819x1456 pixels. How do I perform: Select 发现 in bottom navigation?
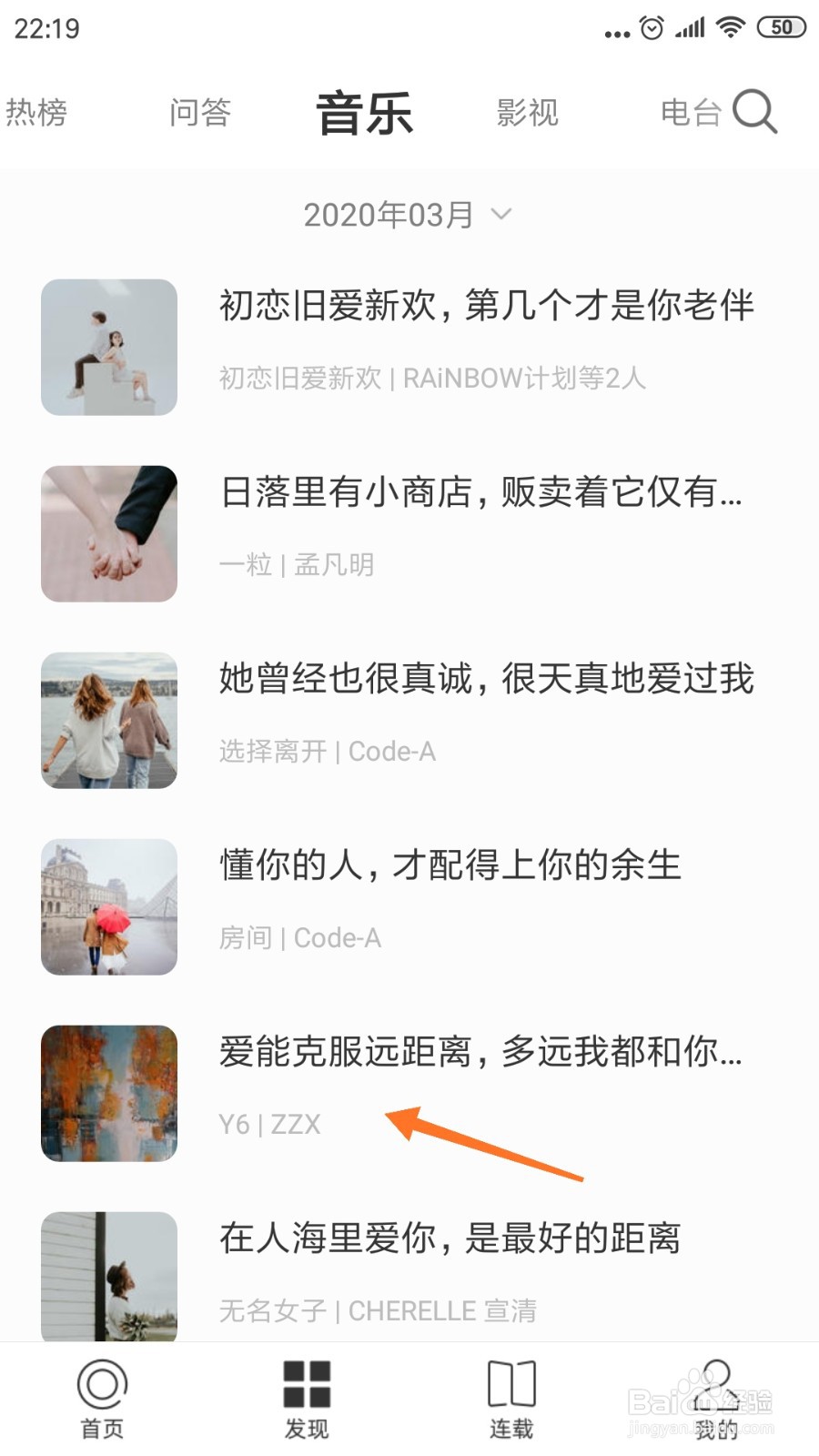(x=307, y=1400)
